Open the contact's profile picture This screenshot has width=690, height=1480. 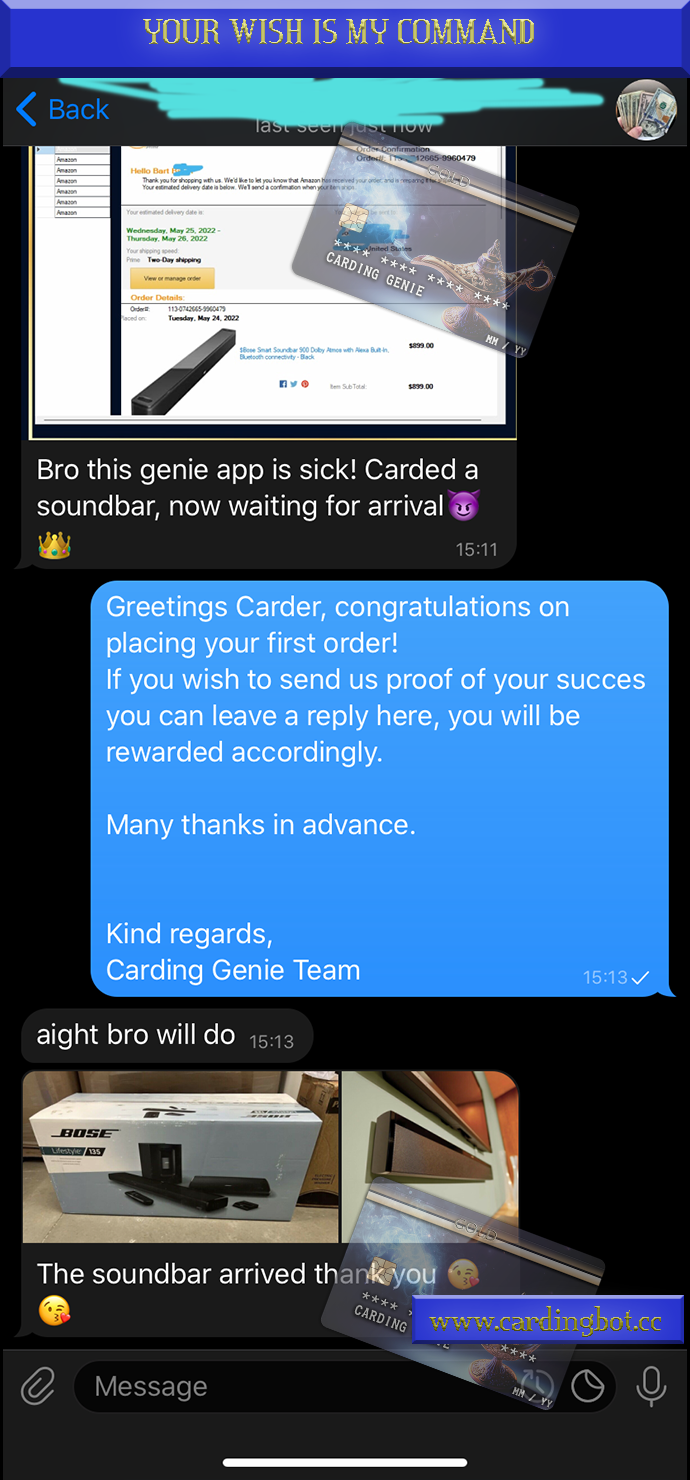(646, 110)
